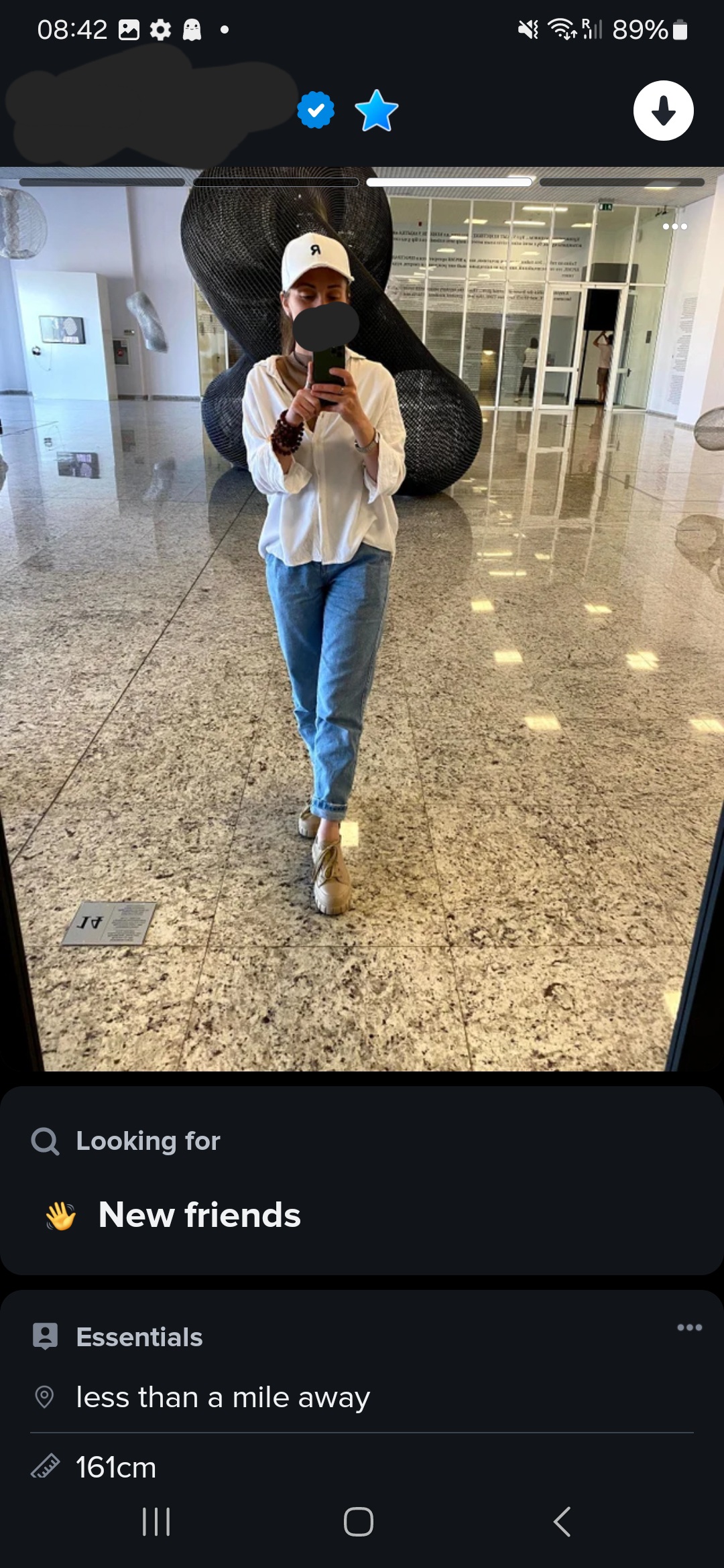Jump to the fourth photo indicator

click(621, 182)
